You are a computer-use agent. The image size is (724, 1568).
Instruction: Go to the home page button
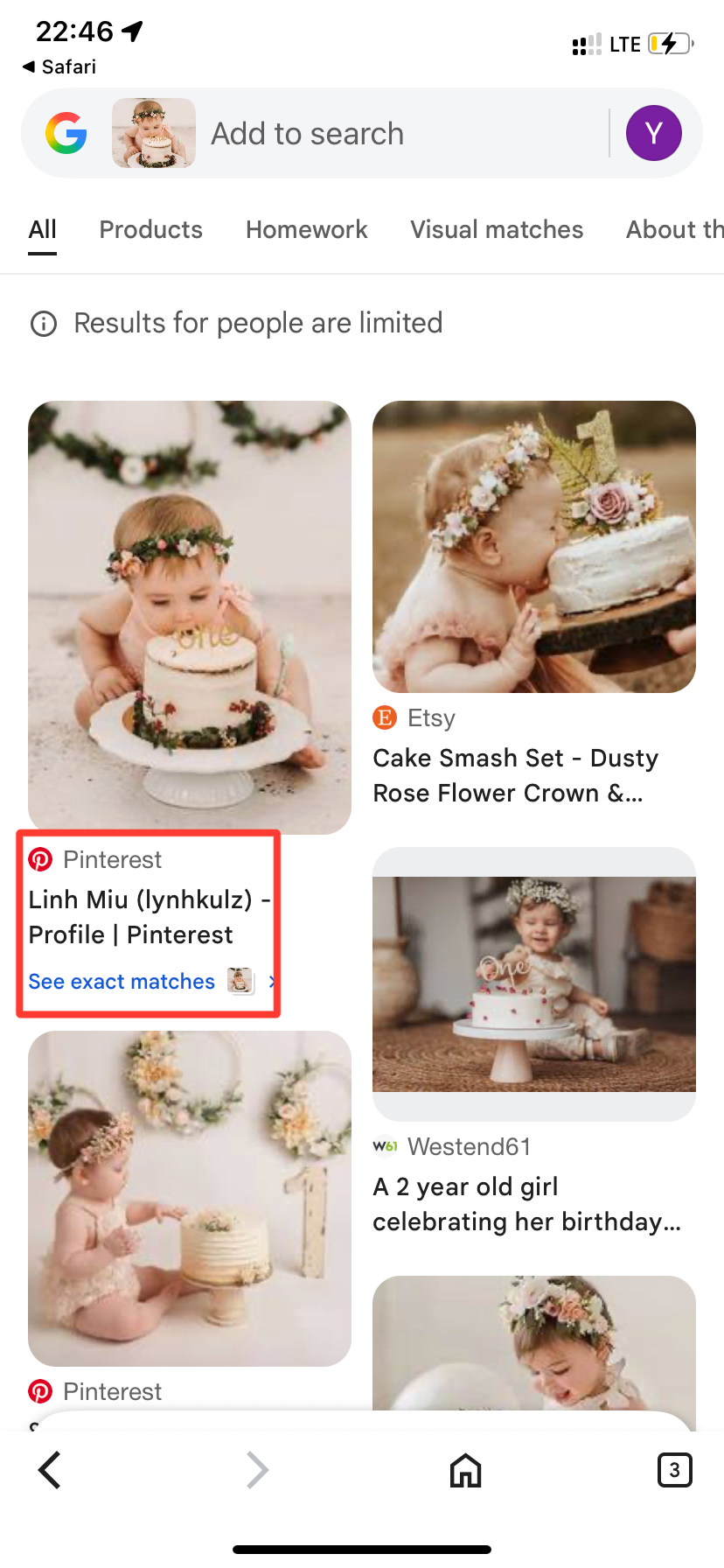click(x=465, y=1470)
